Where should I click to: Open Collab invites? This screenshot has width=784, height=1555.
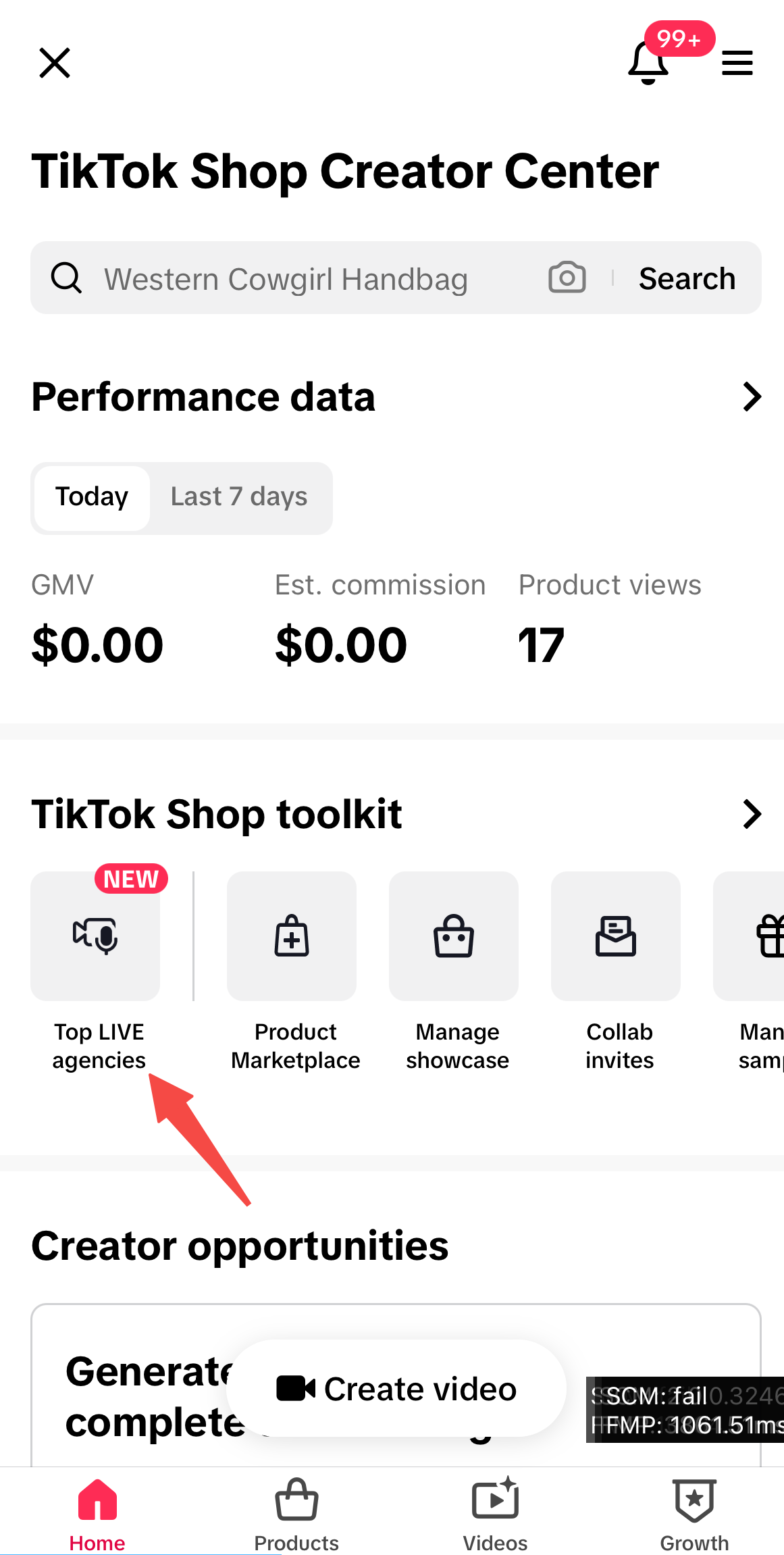(616, 937)
